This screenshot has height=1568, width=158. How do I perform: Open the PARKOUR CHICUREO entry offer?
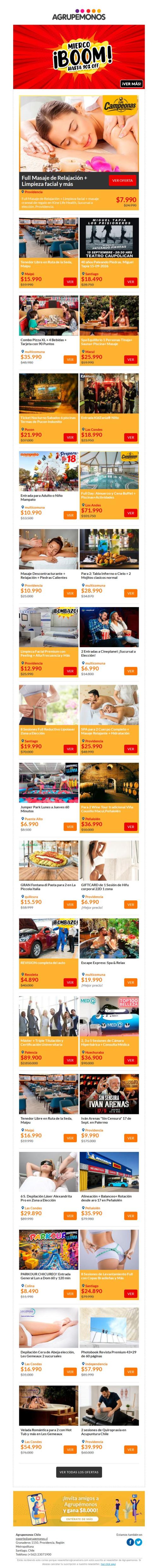pos(70,1293)
